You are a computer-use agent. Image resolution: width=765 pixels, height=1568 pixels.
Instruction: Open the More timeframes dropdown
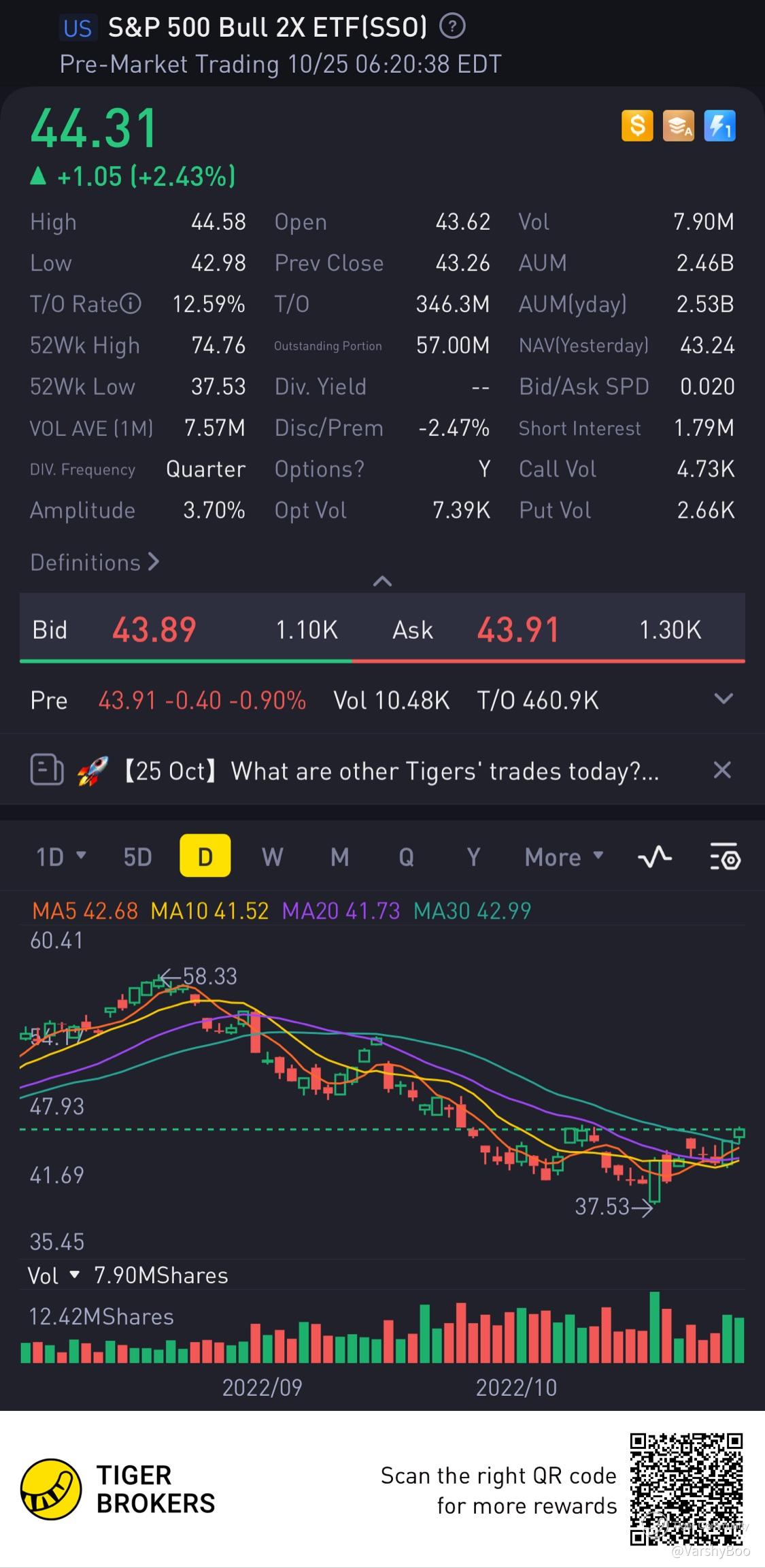point(563,856)
